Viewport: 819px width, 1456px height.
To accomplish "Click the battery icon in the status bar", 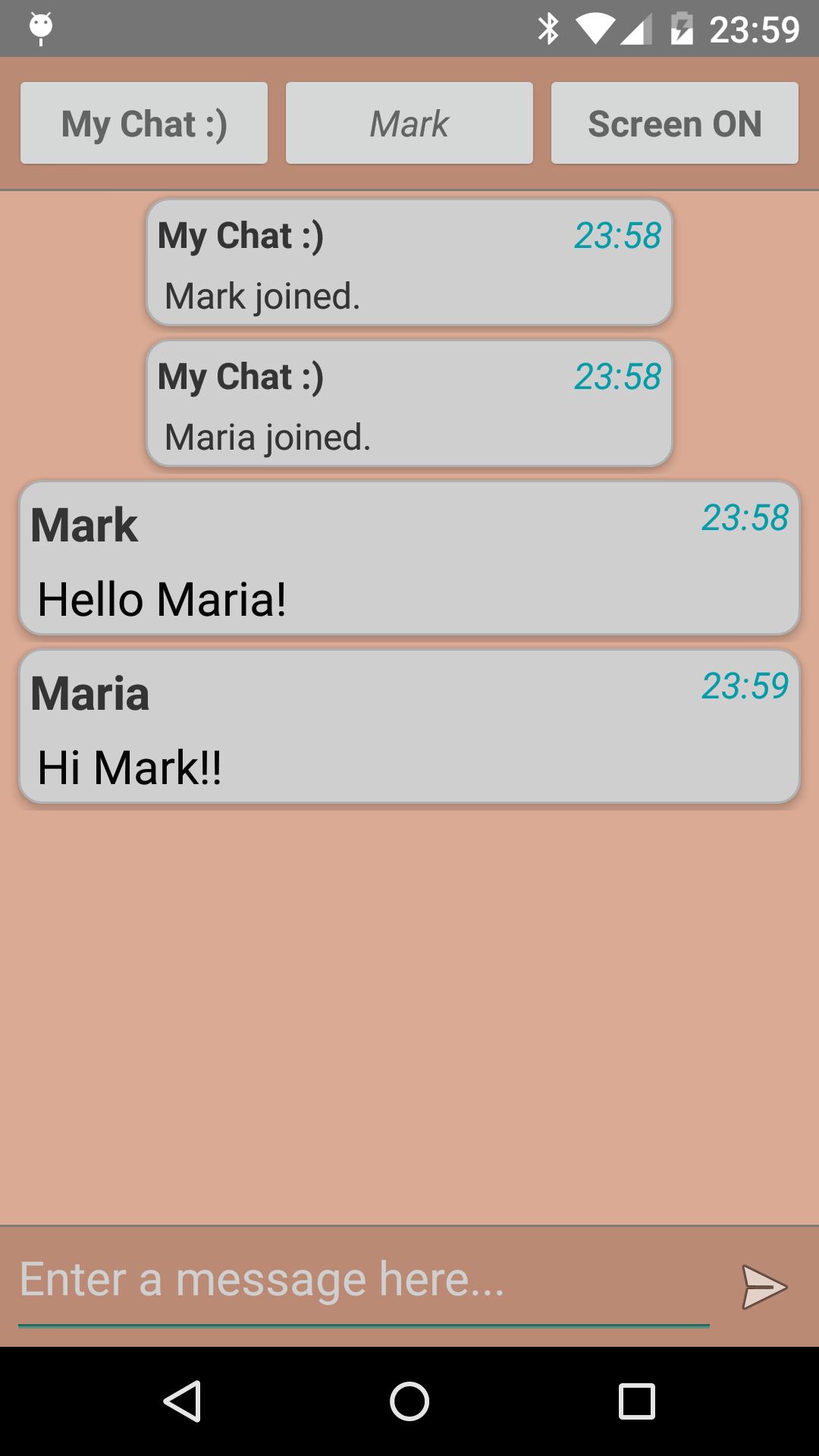I will coord(682,29).
